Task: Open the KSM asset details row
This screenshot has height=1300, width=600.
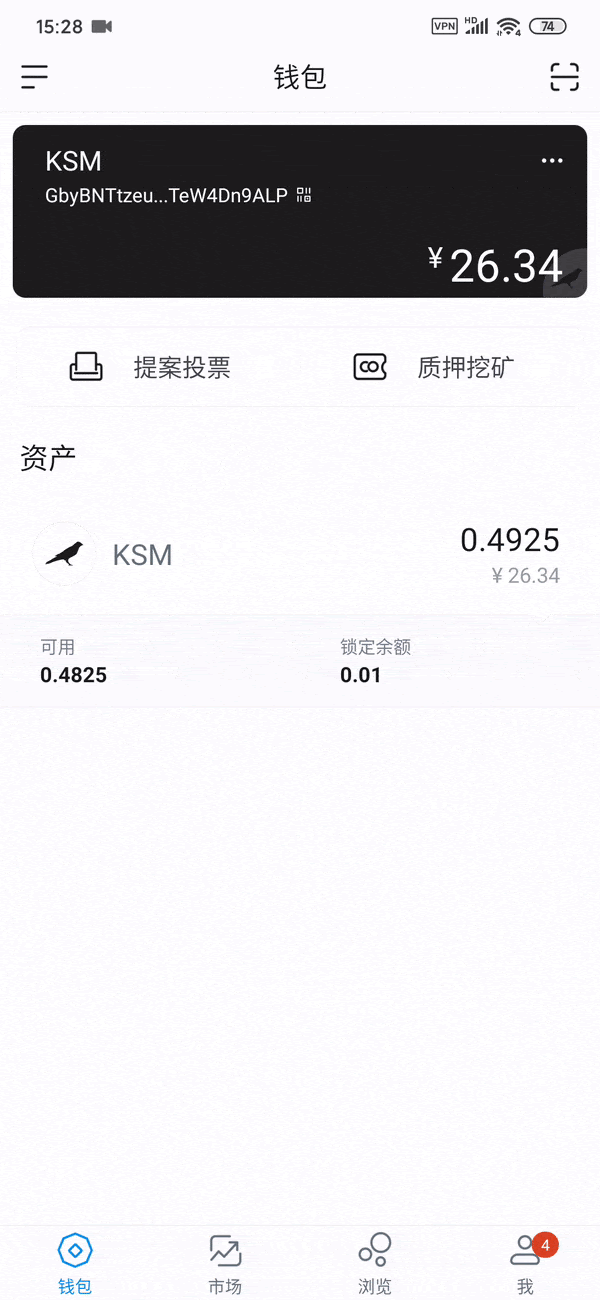Action: coord(300,555)
